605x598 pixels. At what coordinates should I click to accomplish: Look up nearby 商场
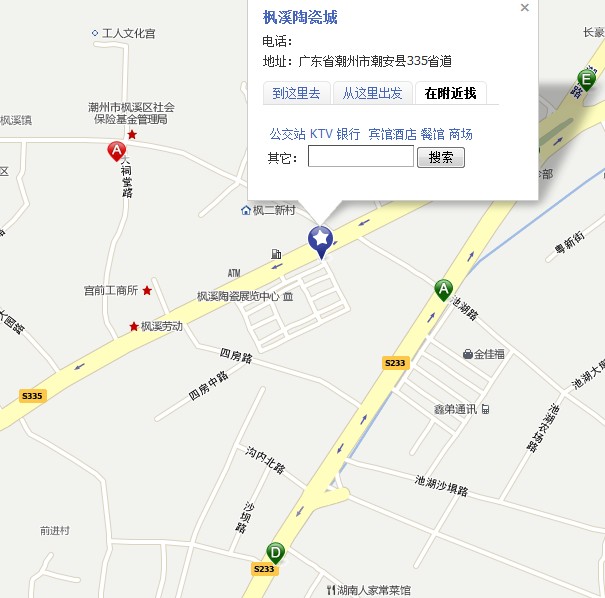(461, 134)
